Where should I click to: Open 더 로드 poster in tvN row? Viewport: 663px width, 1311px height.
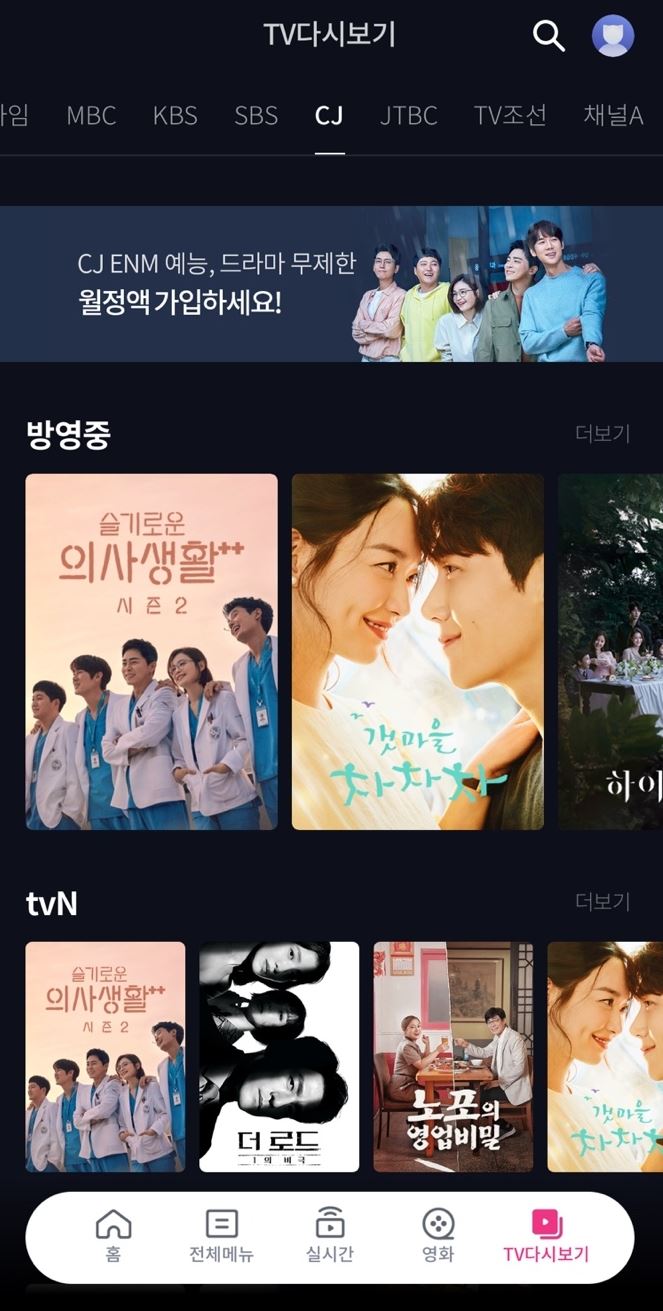[279, 1056]
